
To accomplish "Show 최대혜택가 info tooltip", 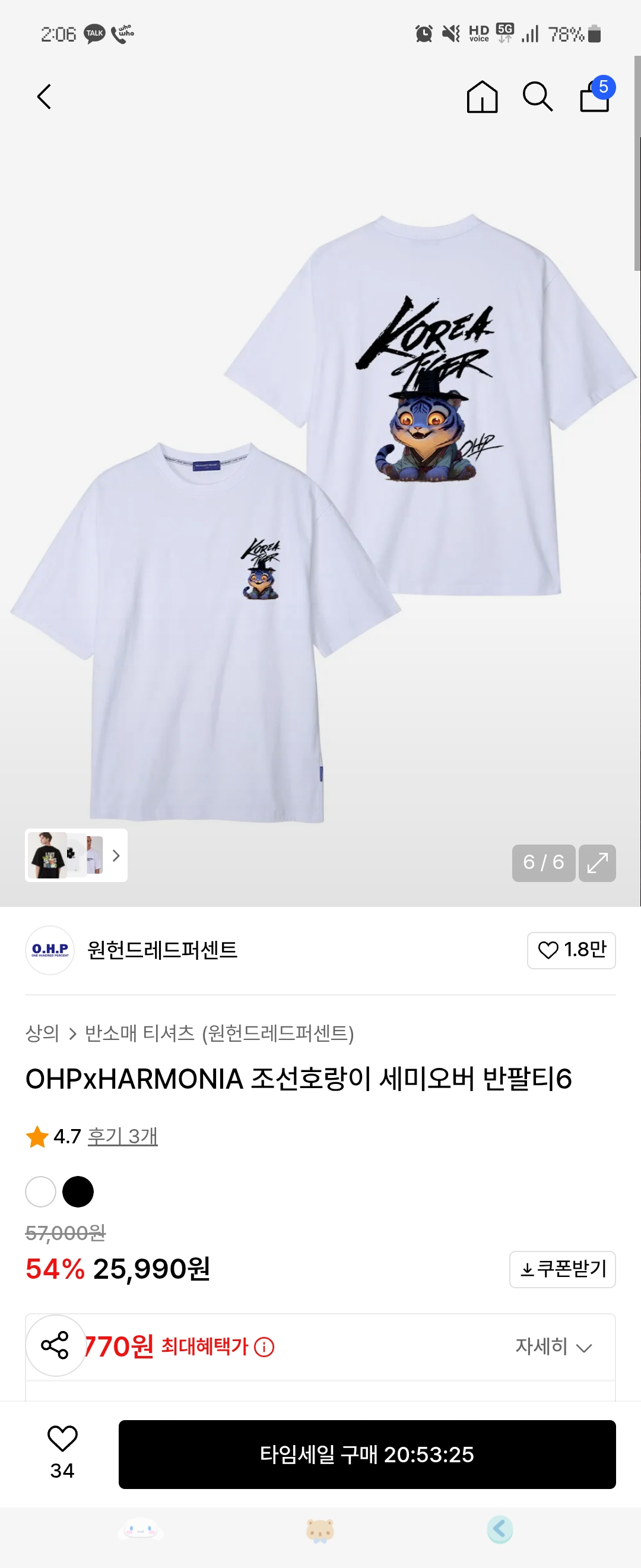I will point(264,1347).
